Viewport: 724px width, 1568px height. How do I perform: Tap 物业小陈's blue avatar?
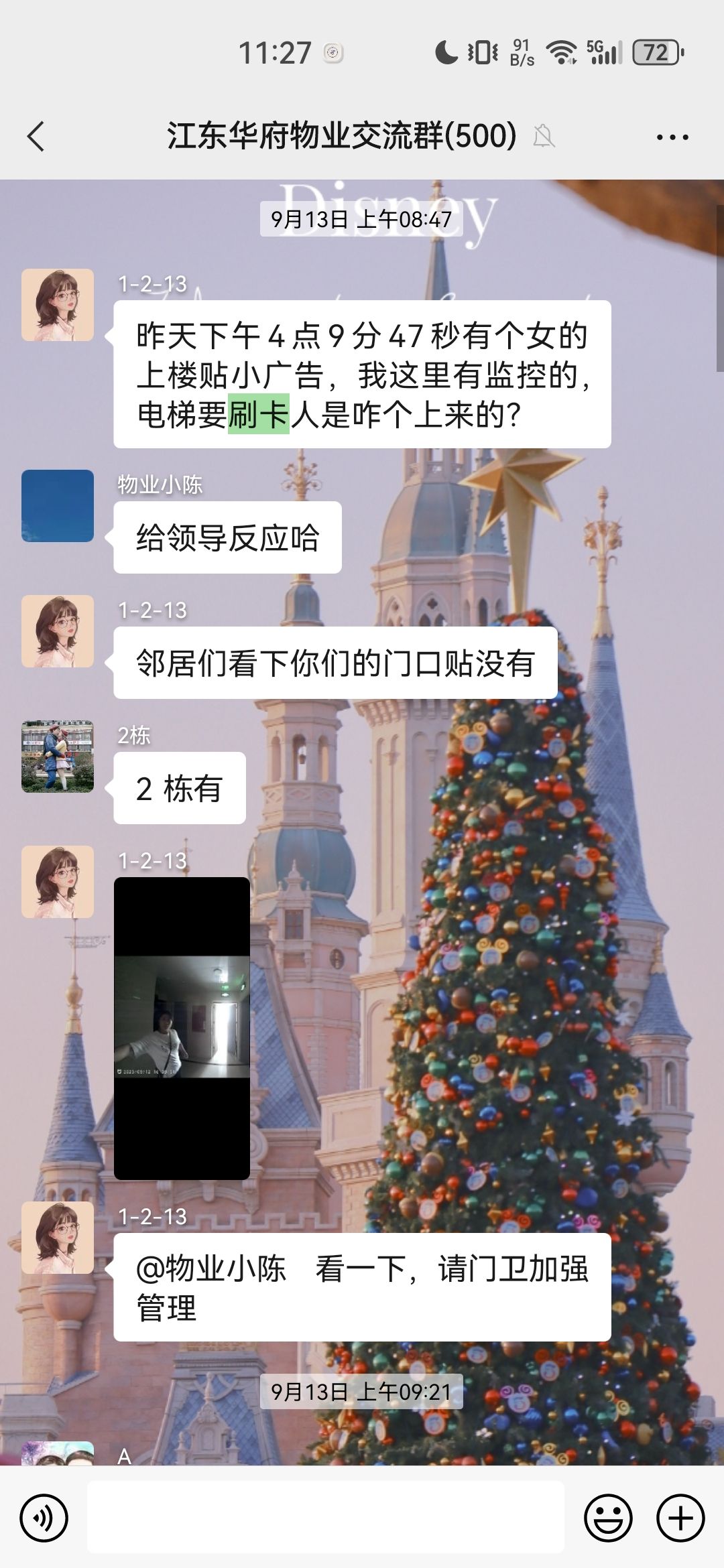click(x=58, y=506)
